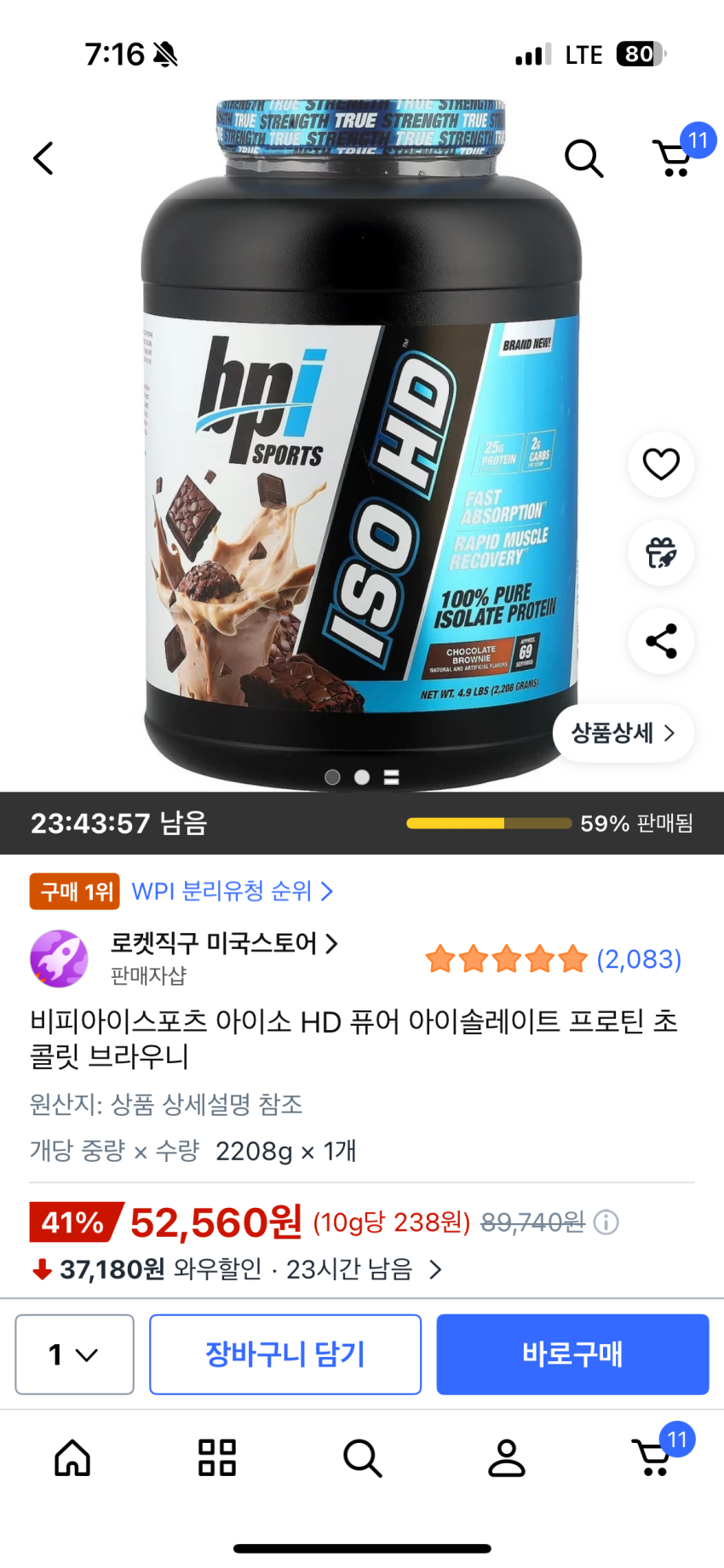Open the category grid tab
The image size is (724, 1568).
click(217, 1457)
